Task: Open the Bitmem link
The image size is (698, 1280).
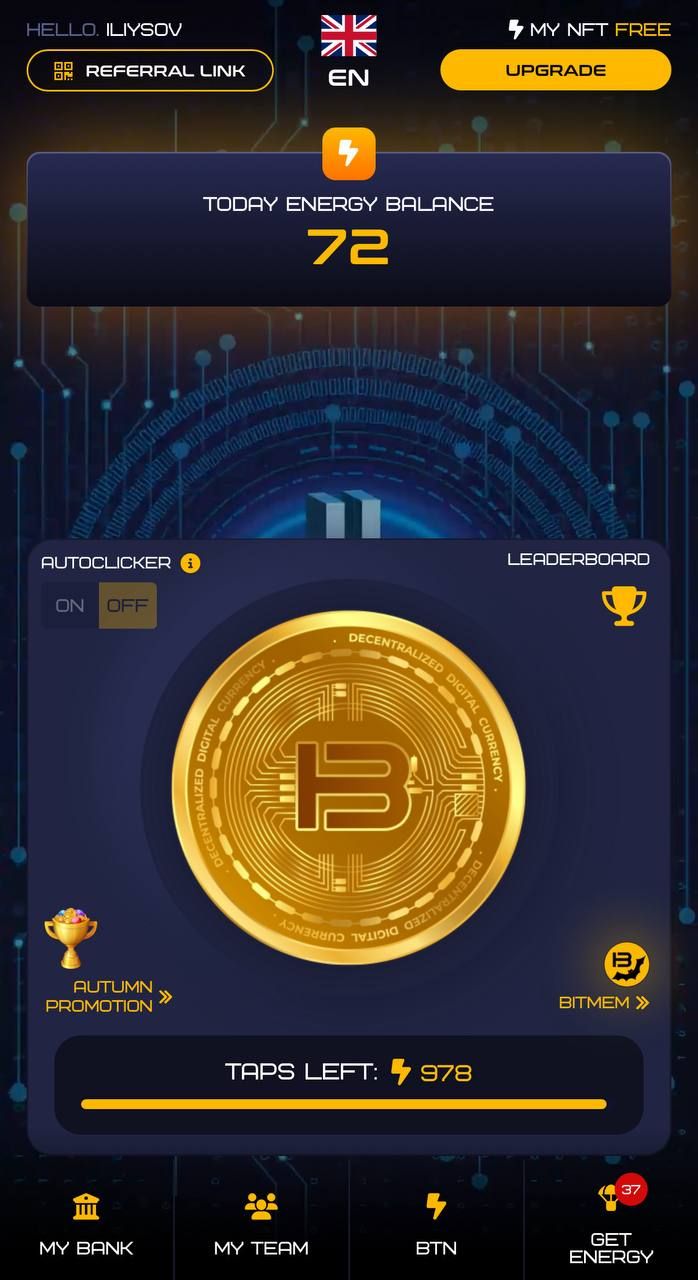Action: coord(605,1002)
